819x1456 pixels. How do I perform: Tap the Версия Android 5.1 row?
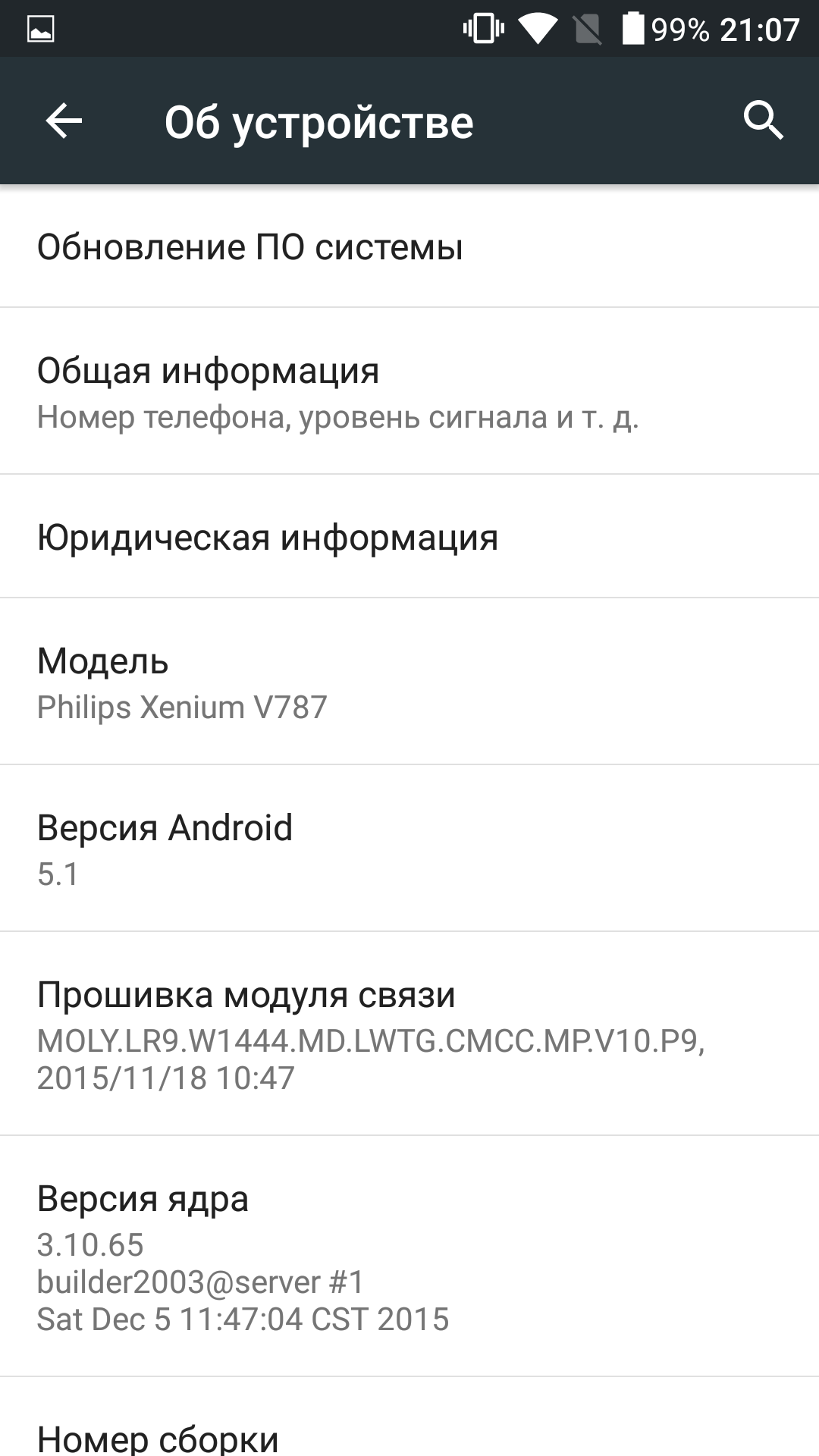[409, 848]
